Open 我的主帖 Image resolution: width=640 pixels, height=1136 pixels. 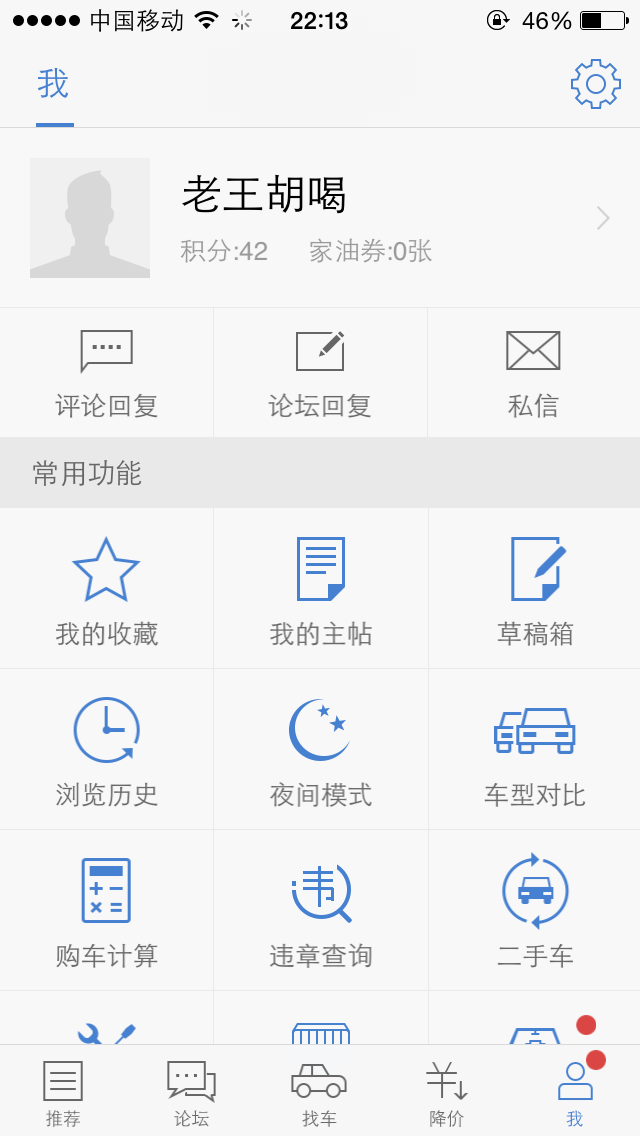[x=320, y=588]
